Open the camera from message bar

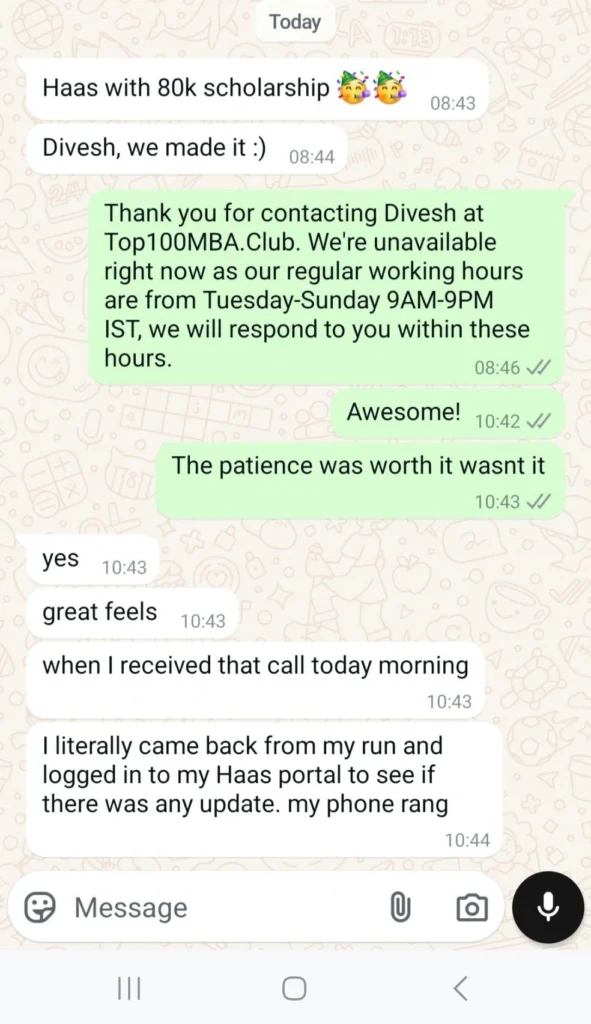click(471, 907)
